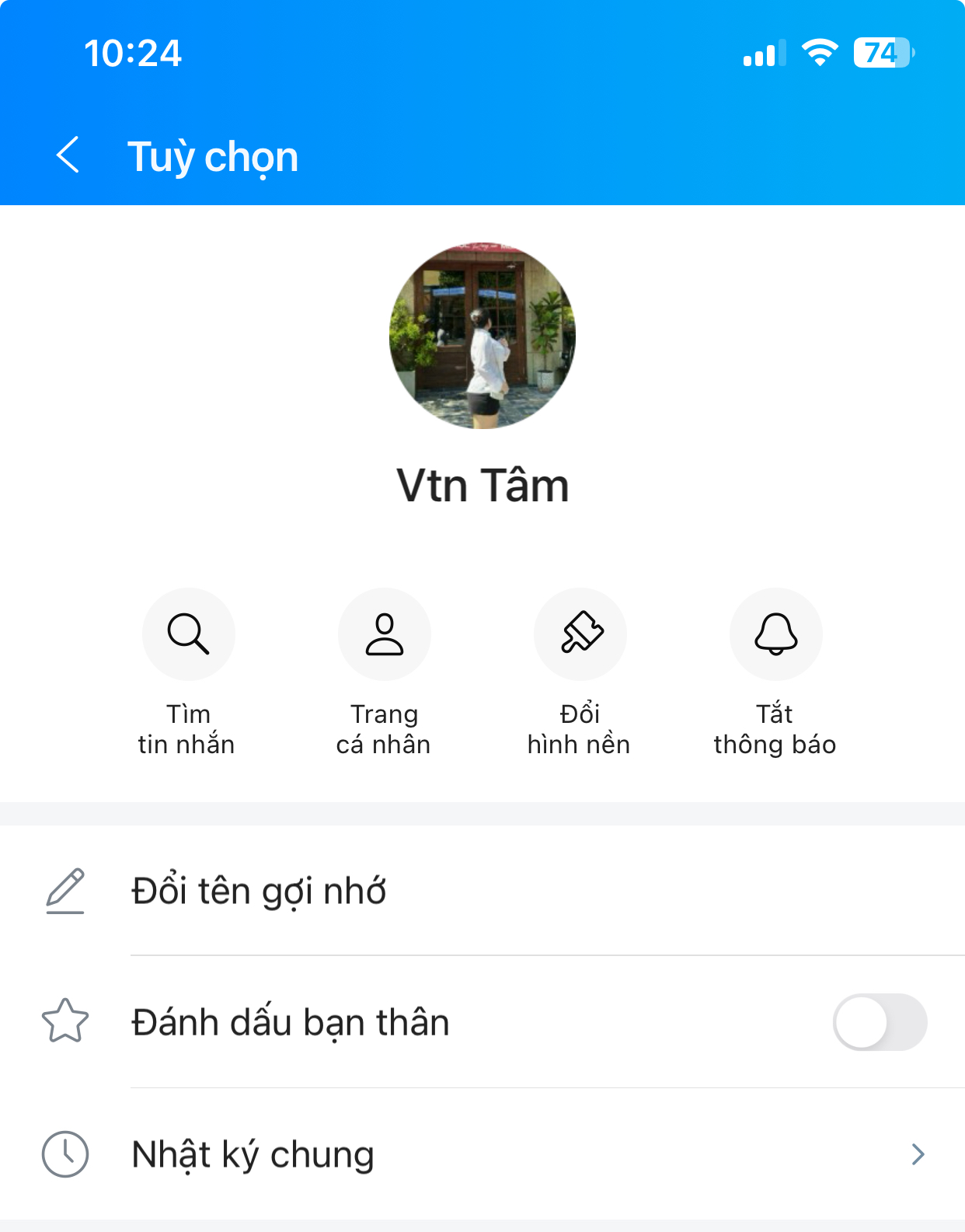965x1232 pixels.
Task: Change wallpaper via Đổi hình nền
Action: (x=580, y=634)
